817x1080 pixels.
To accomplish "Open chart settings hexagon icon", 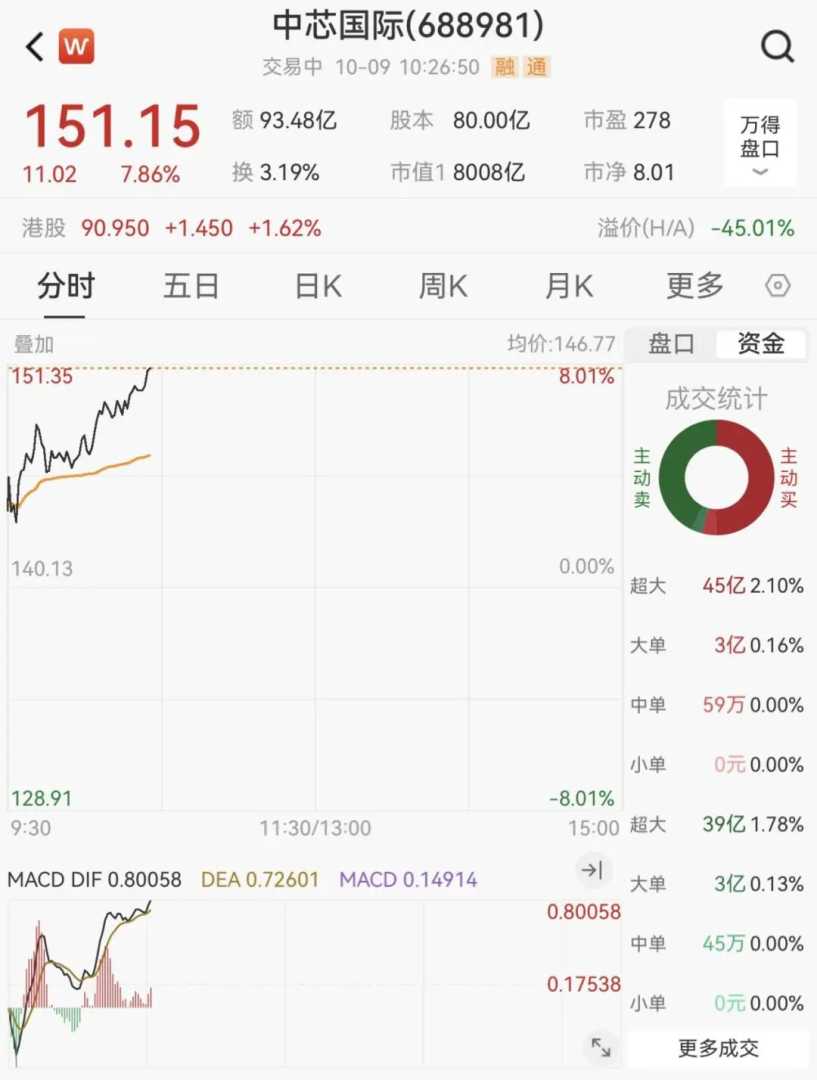I will [x=778, y=287].
